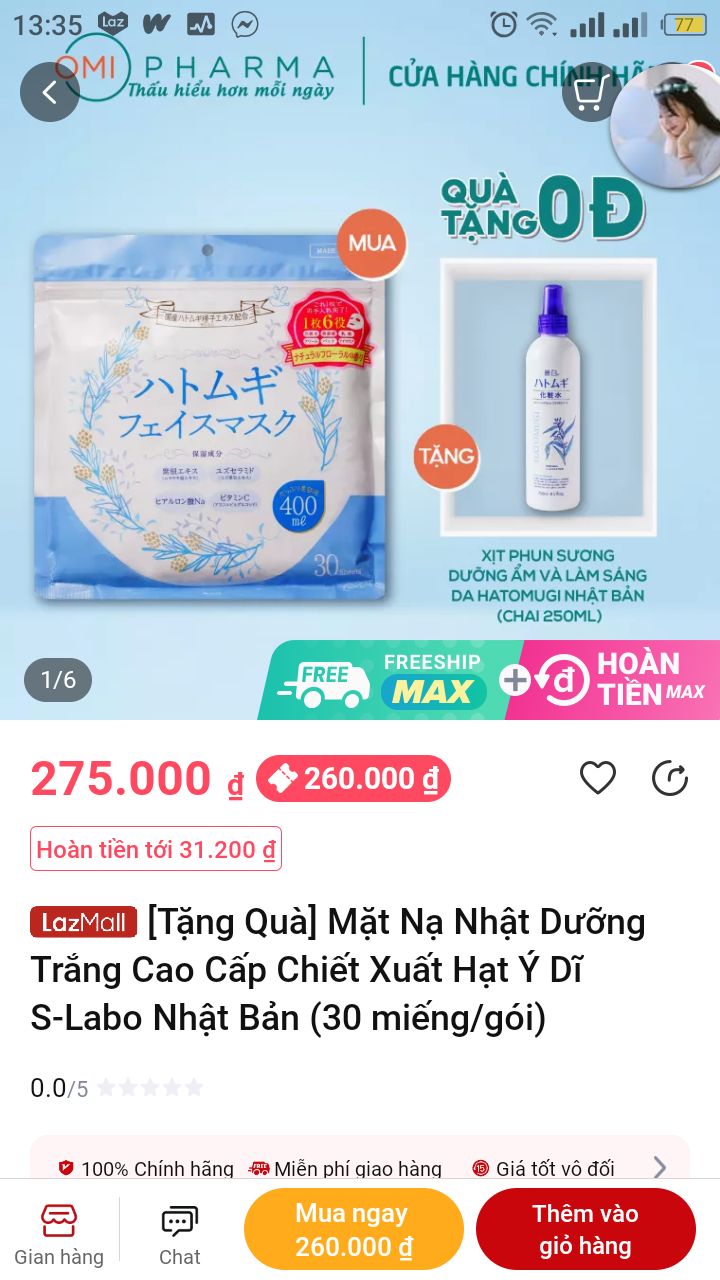Open the floating live video bubble
720x1280 pixels.
pos(666,125)
